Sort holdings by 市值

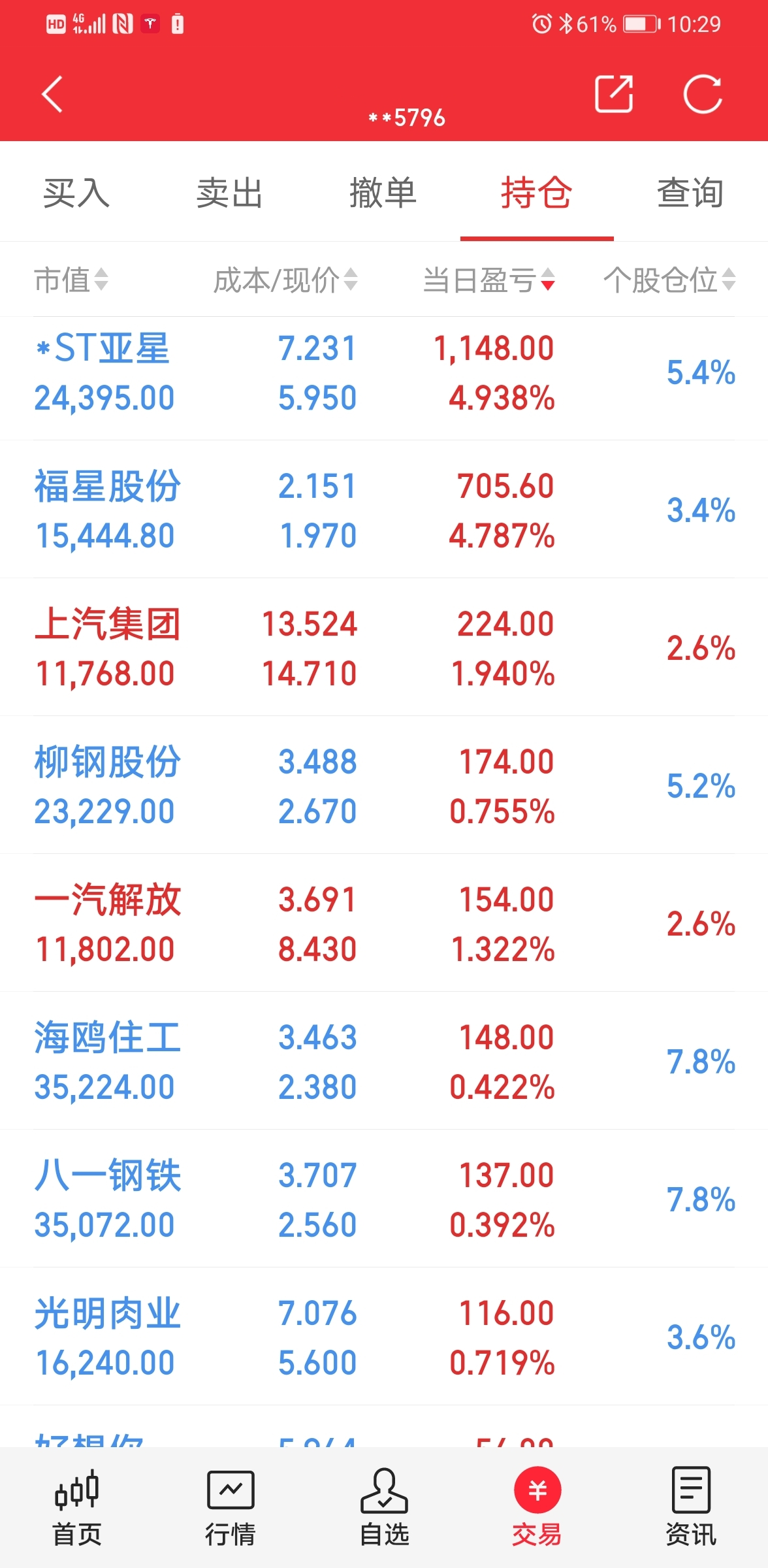[x=71, y=280]
